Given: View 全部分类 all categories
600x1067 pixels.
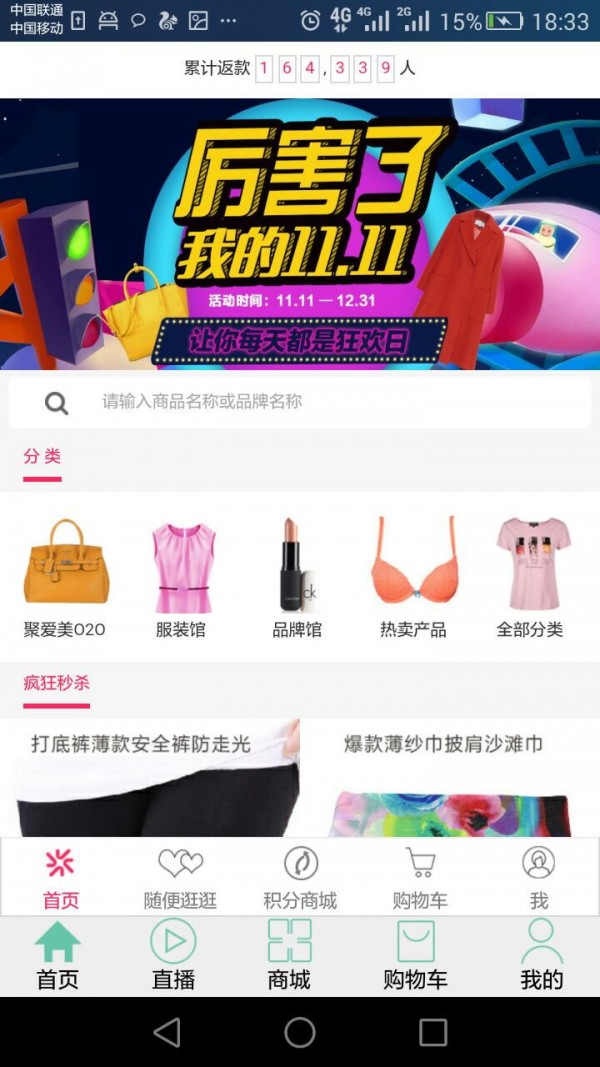Looking at the screenshot, I should click(x=530, y=577).
